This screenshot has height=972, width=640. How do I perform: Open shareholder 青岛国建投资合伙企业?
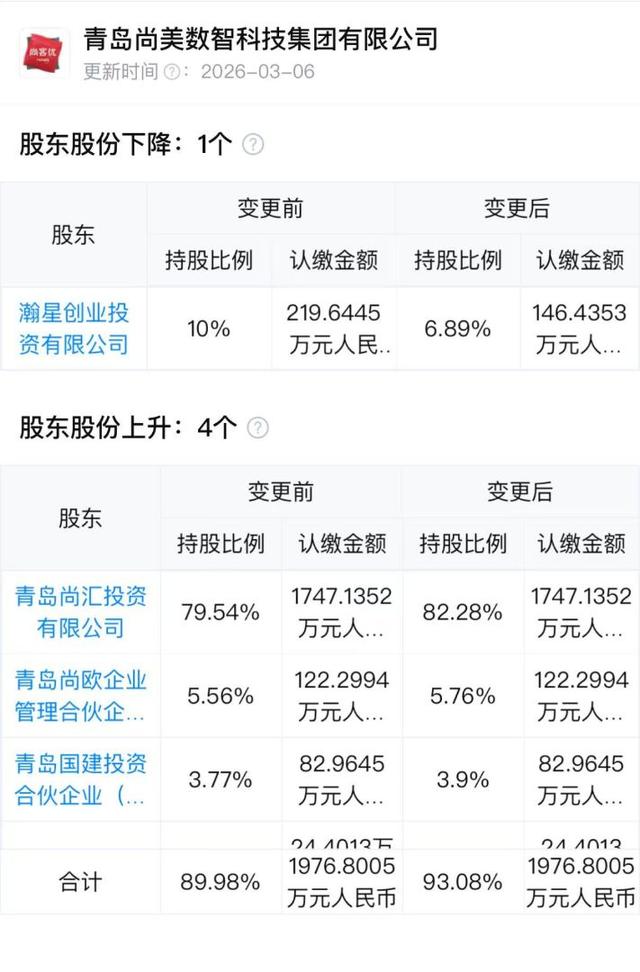(80, 780)
